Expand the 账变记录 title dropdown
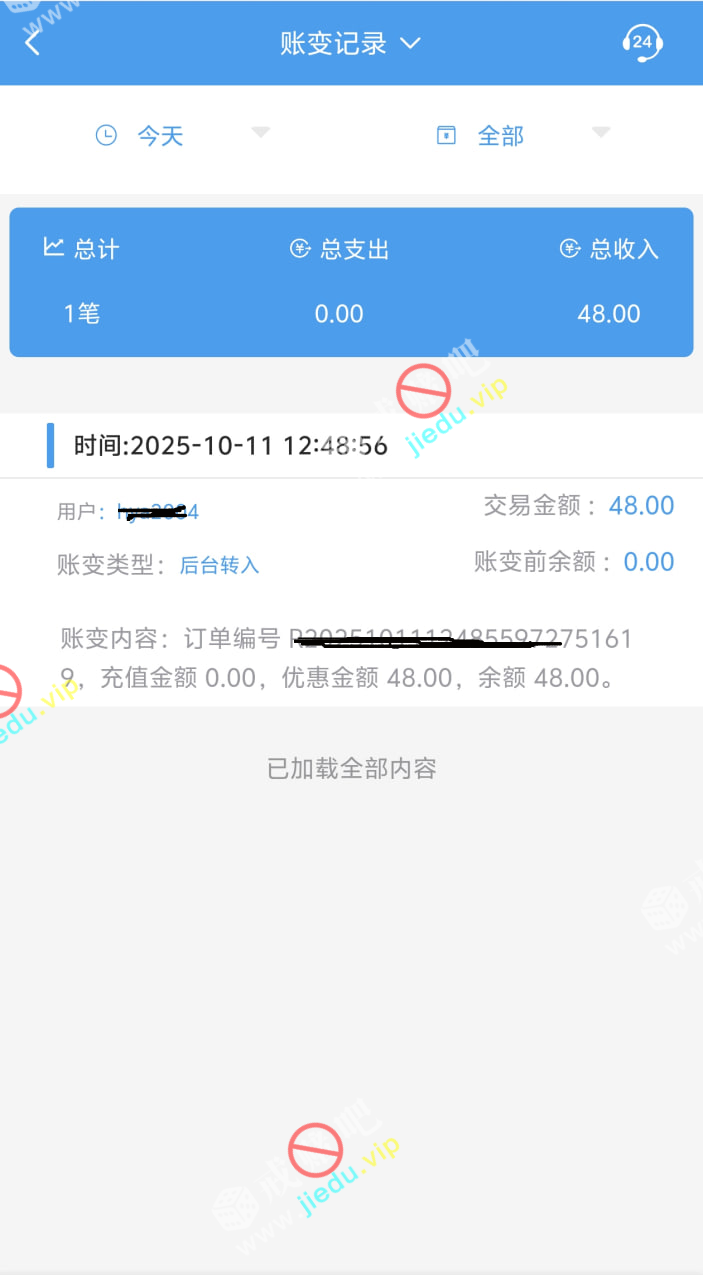Screen dimensions: 703x1280 (350, 43)
